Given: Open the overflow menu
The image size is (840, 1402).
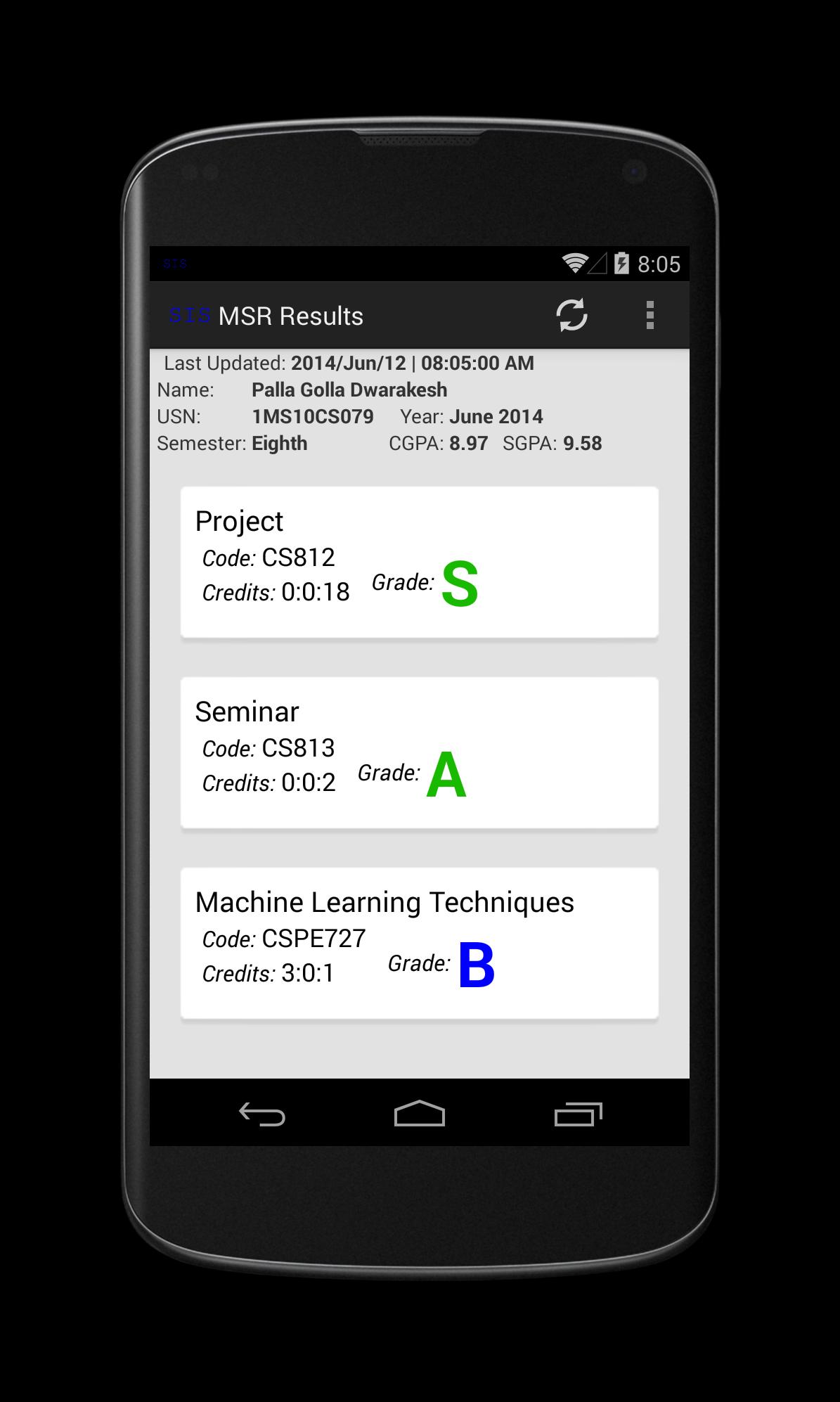Looking at the screenshot, I should point(650,315).
